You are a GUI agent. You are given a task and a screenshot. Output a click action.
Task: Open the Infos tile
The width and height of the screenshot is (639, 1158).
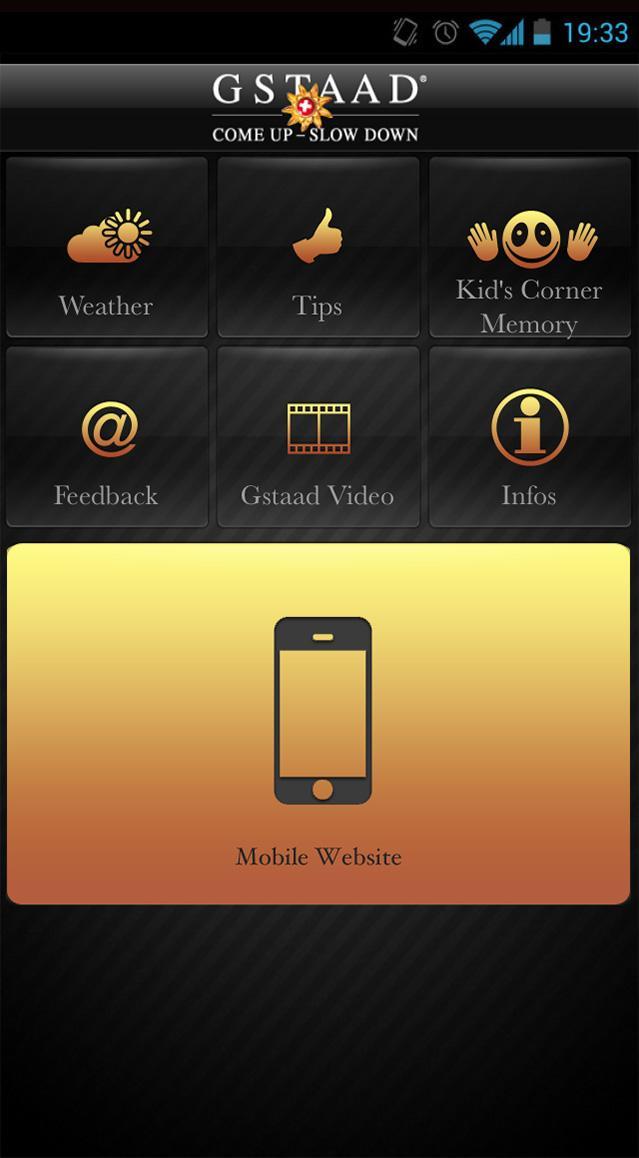pos(529,437)
